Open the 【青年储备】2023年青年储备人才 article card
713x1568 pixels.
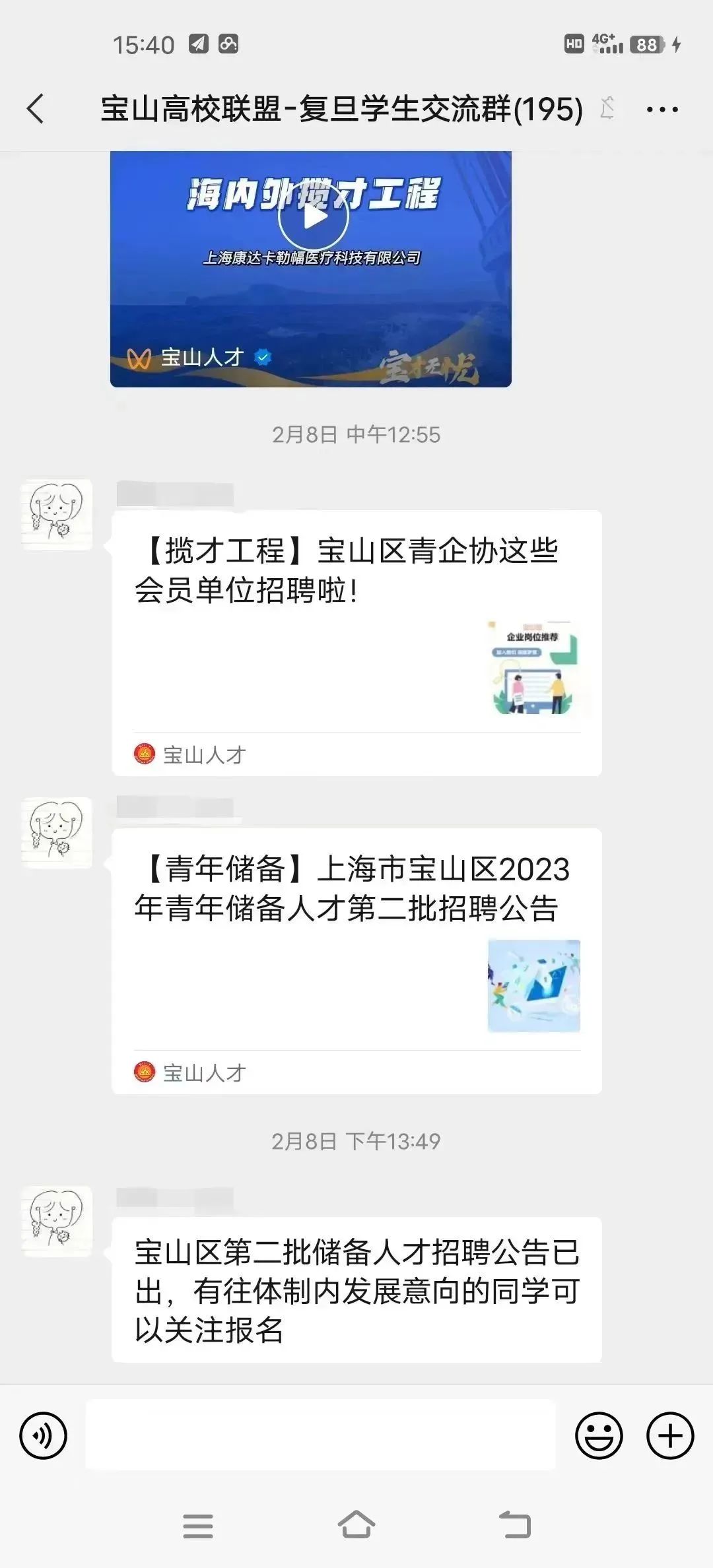pyautogui.click(x=356, y=961)
